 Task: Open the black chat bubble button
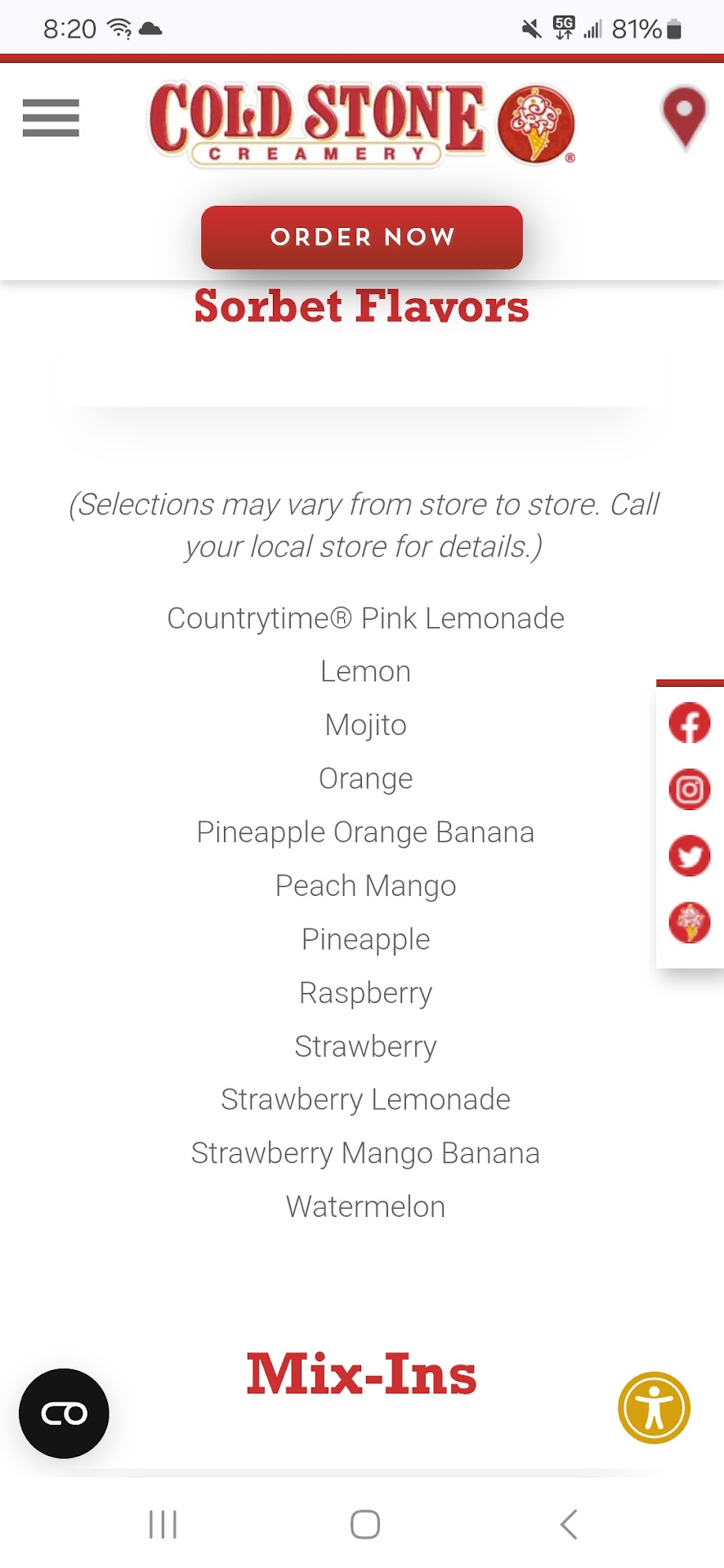pyautogui.click(x=64, y=1413)
